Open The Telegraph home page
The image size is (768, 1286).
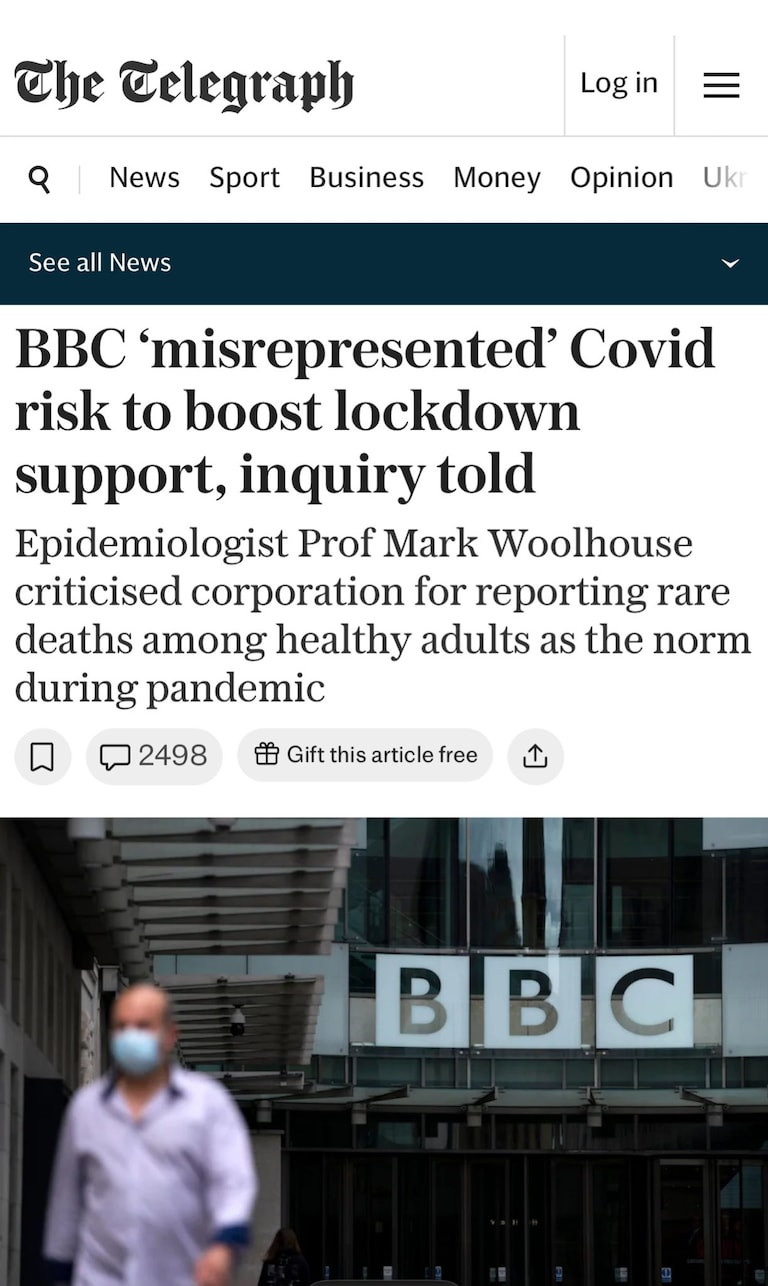(184, 86)
